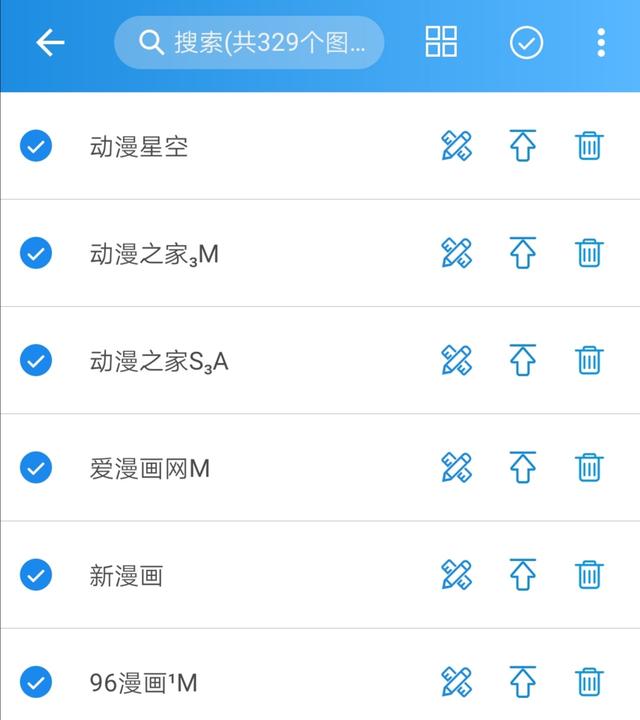The image size is (640, 720).
Task: Switch to grid view layout
Action: click(x=441, y=43)
